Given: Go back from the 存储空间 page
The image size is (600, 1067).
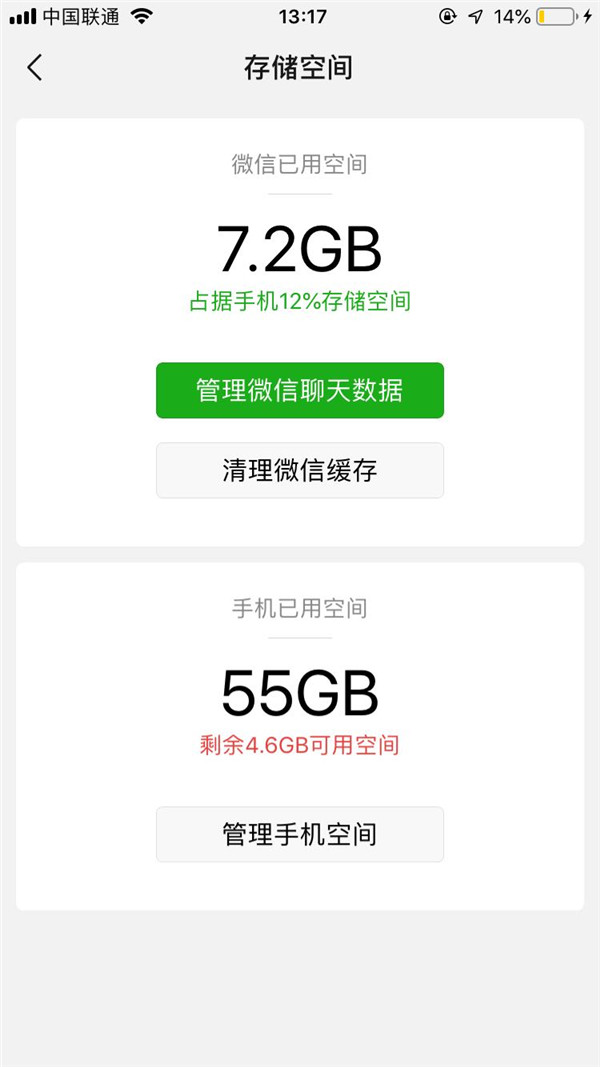Looking at the screenshot, I should coord(35,67).
